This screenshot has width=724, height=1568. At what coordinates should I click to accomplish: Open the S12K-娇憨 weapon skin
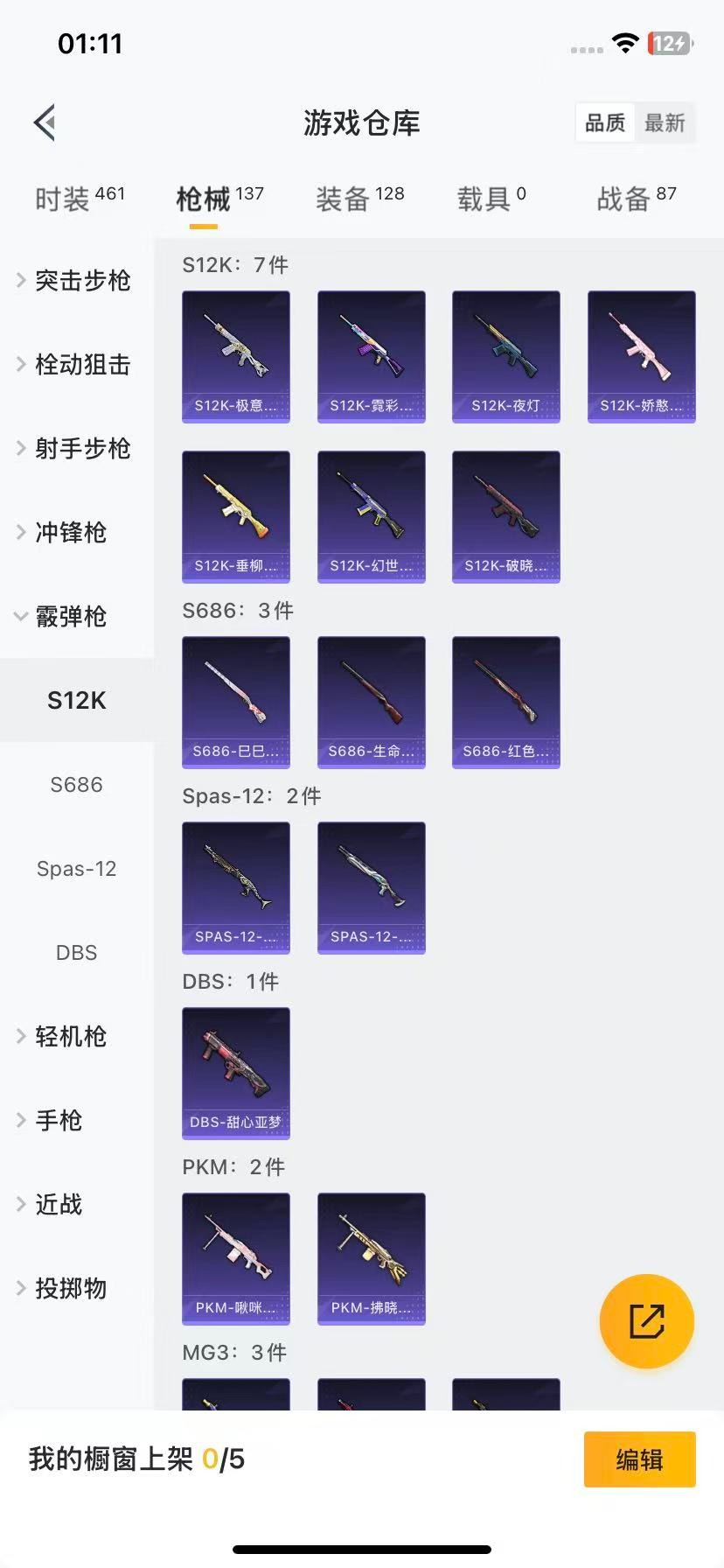(x=641, y=355)
